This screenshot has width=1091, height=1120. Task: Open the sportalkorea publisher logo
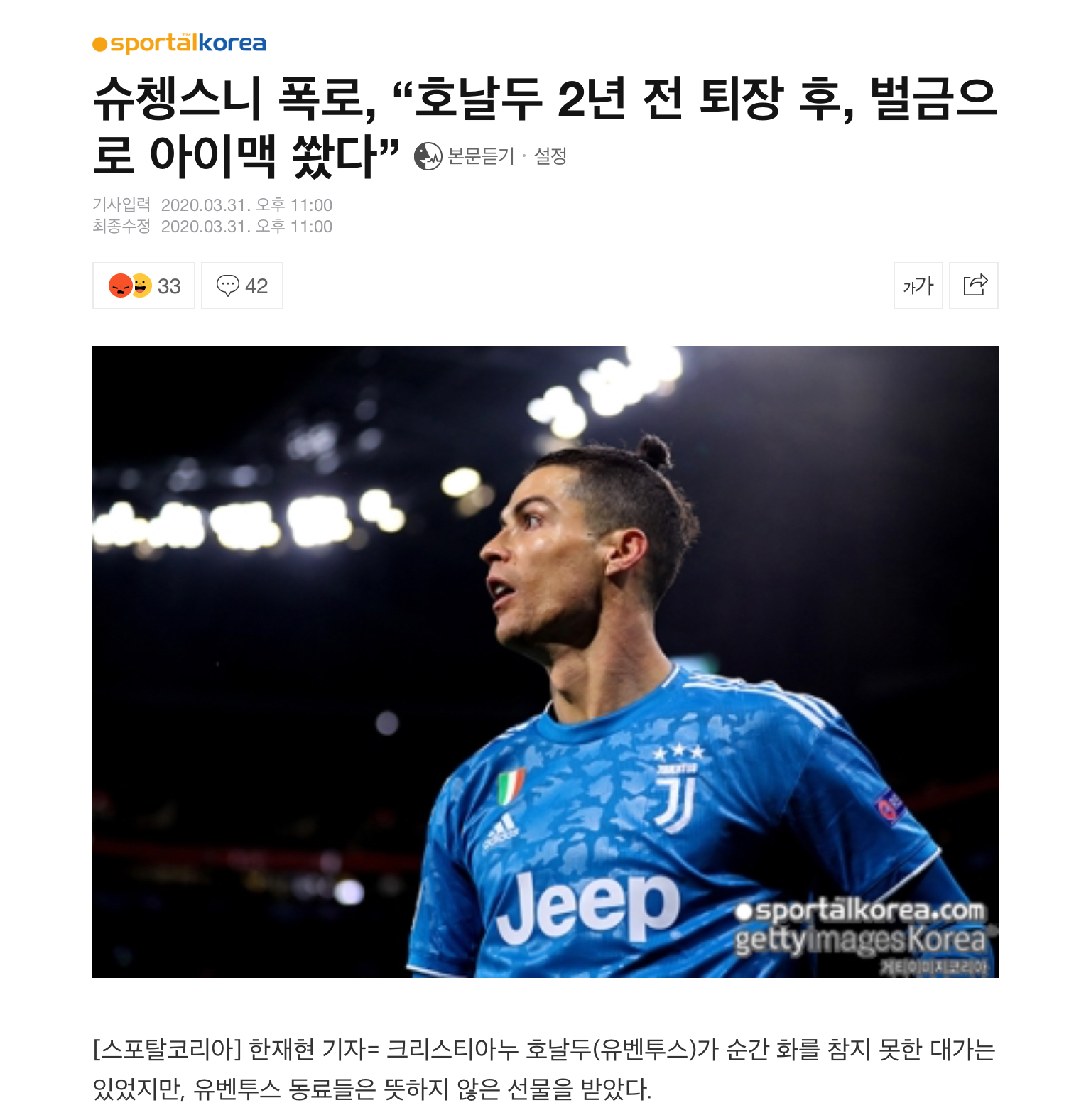pos(180,43)
